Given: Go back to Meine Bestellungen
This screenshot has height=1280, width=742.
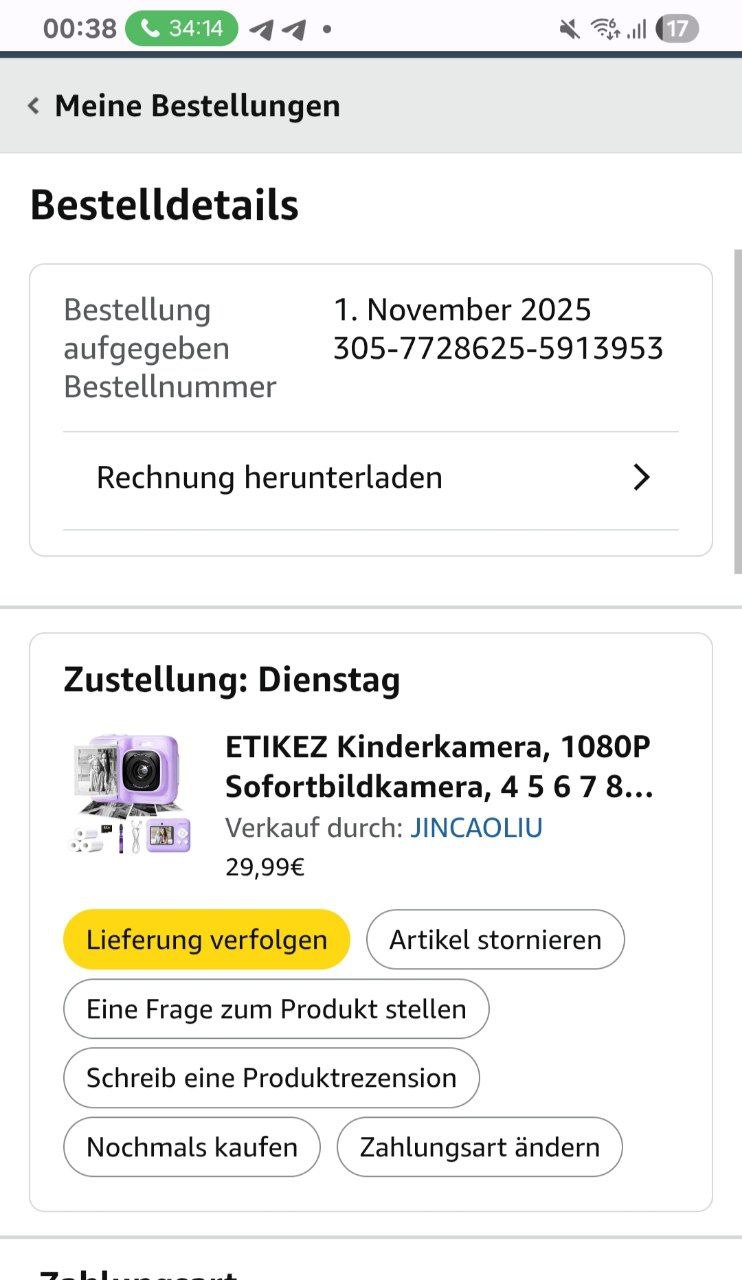Looking at the screenshot, I should [x=185, y=106].
